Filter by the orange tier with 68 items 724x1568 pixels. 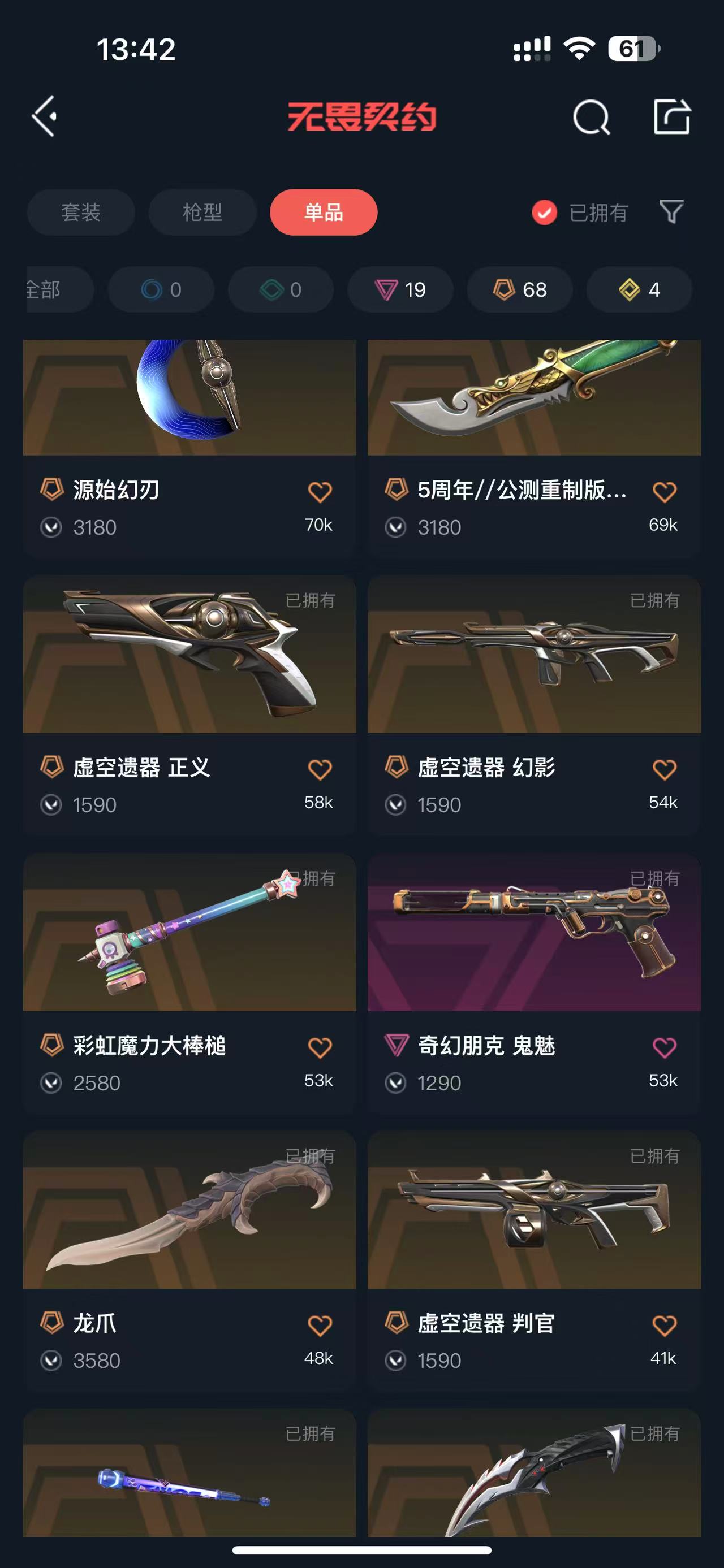point(519,290)
